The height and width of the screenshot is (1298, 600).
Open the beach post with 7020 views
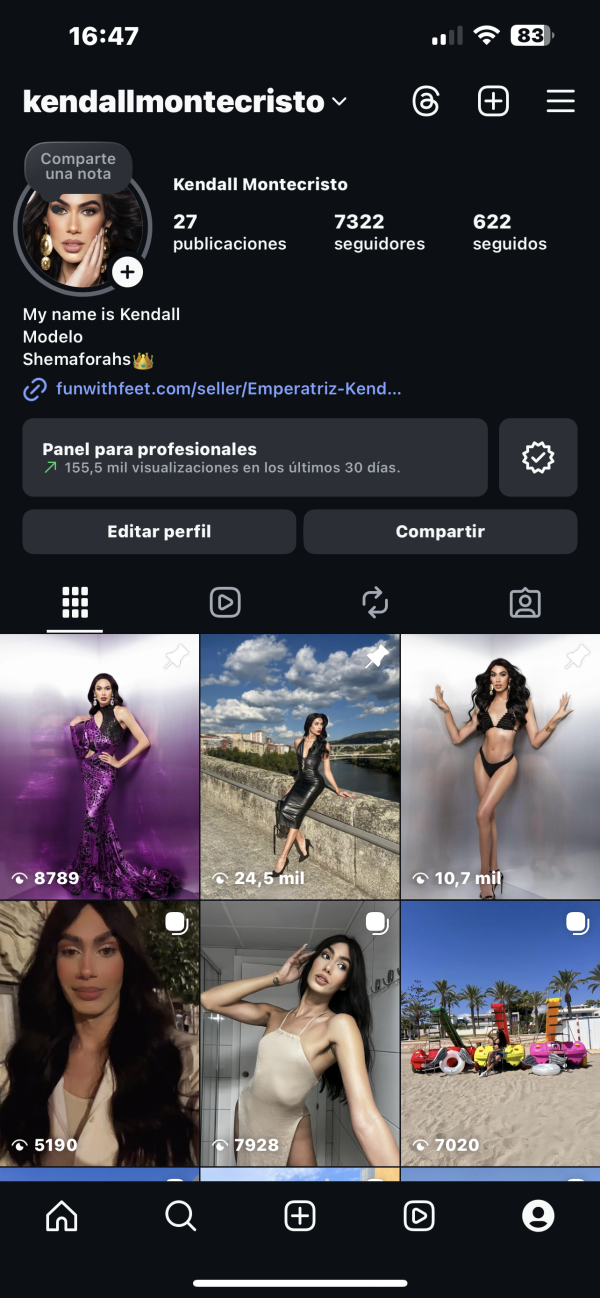[x=500, y=1032]
